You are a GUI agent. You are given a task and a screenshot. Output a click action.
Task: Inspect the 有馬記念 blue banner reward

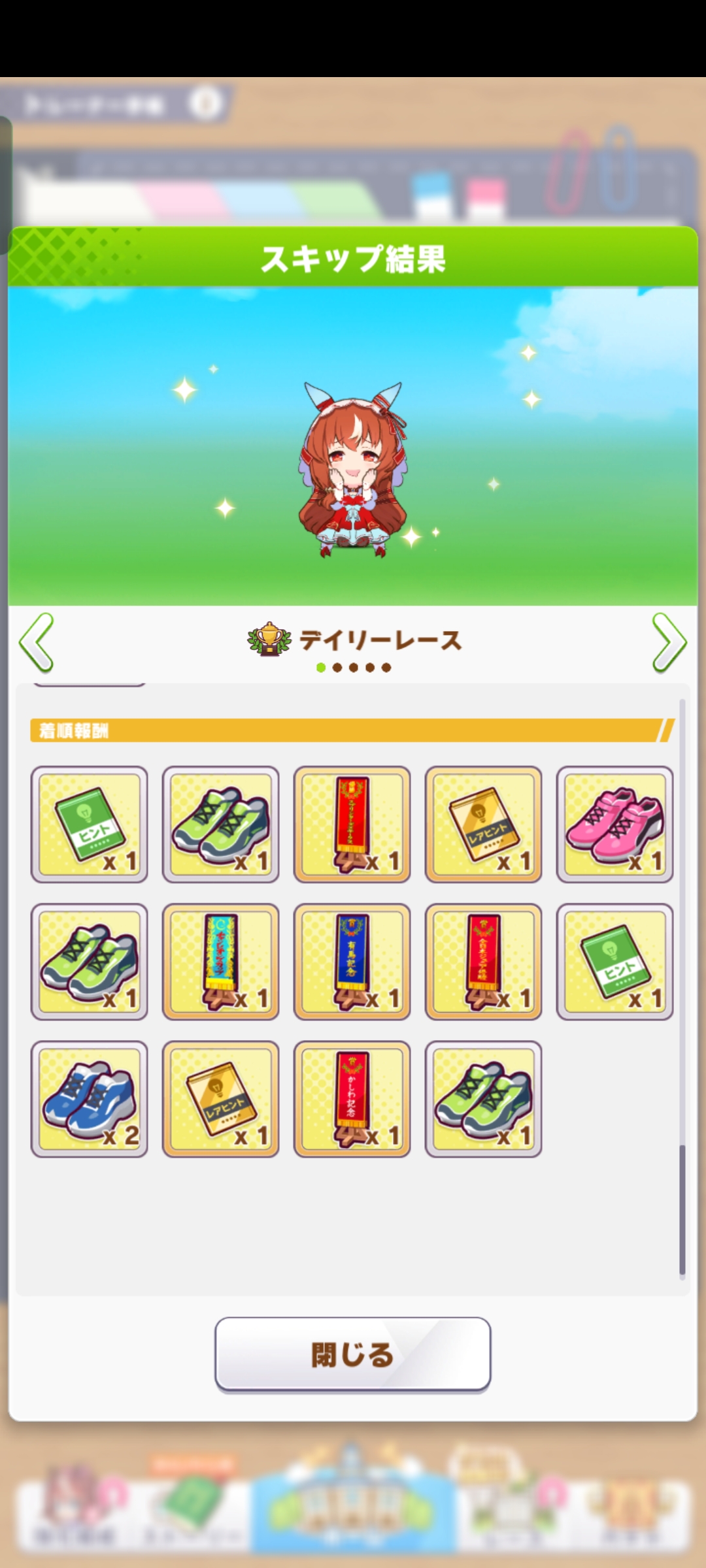tap(352, 962)
